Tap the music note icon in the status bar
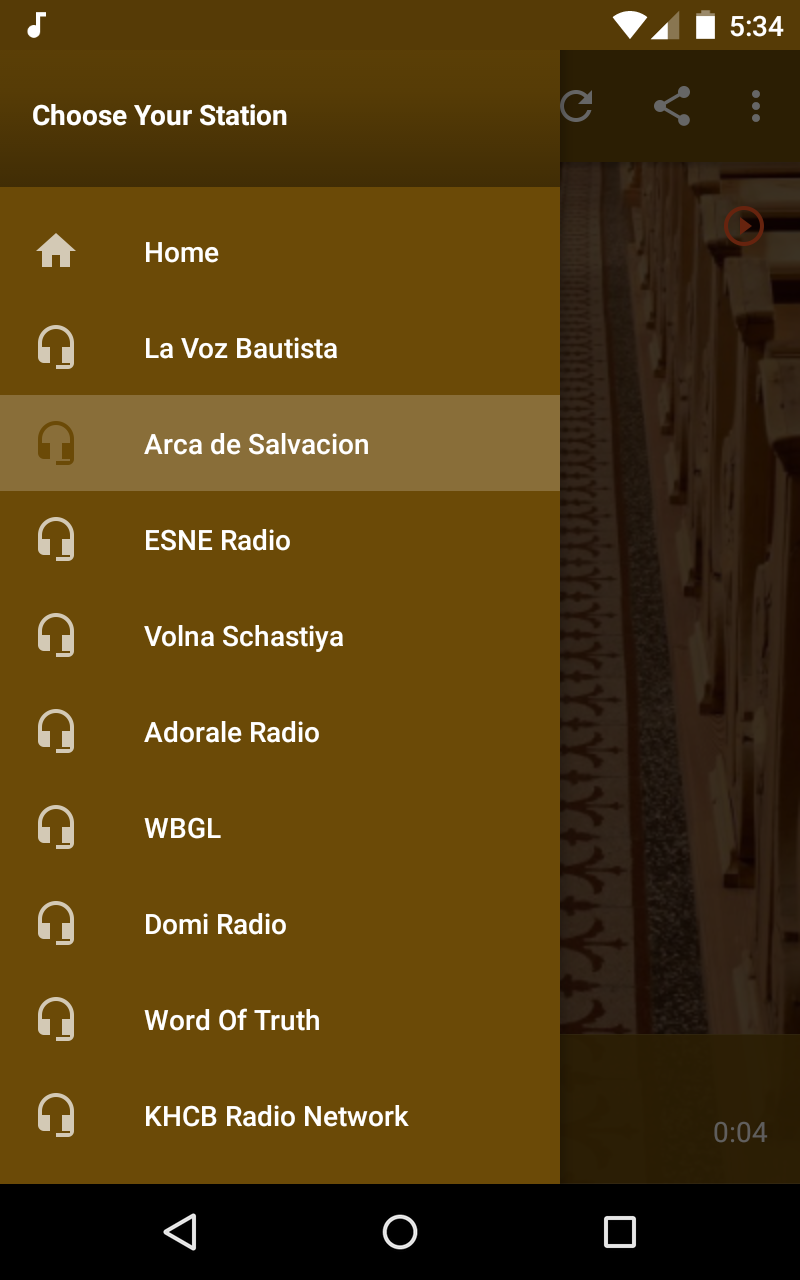This screenshot has height=1280, width=800. 36,24
